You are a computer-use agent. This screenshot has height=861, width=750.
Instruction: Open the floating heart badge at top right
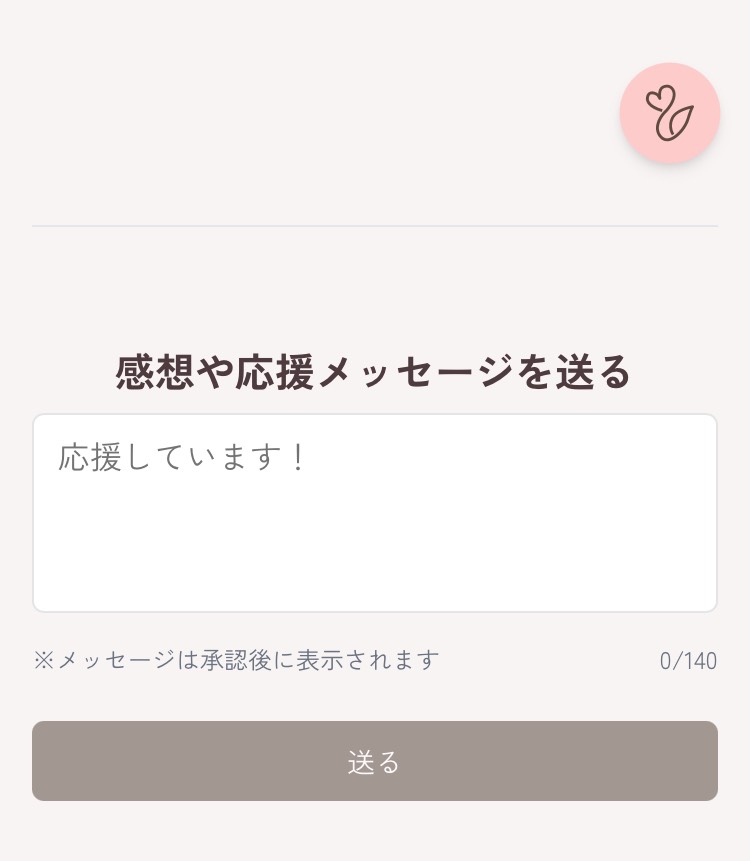670,113
